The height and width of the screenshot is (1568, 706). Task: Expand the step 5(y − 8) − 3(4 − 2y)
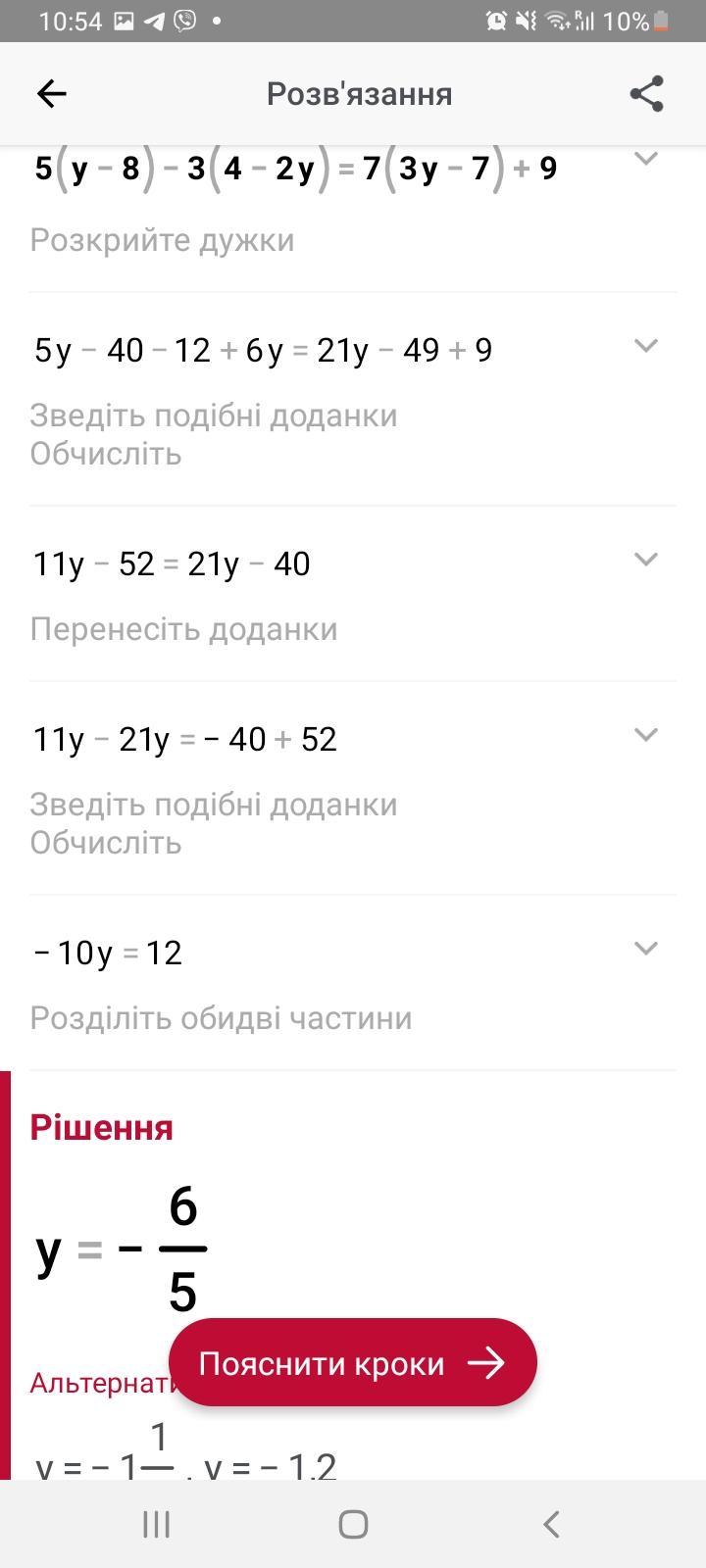tap(645, 160)
